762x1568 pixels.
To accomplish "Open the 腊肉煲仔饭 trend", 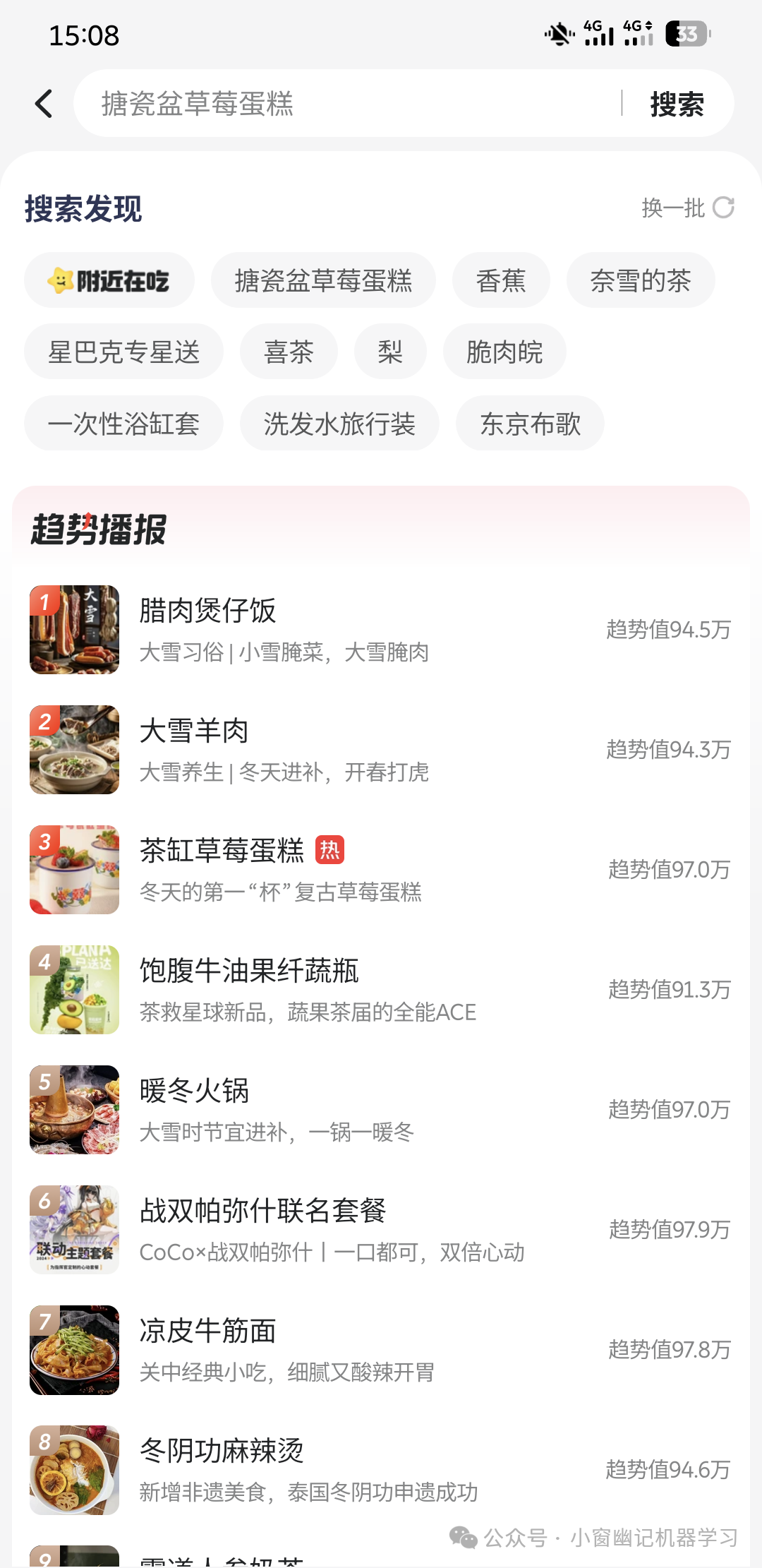I will [353, 630].
